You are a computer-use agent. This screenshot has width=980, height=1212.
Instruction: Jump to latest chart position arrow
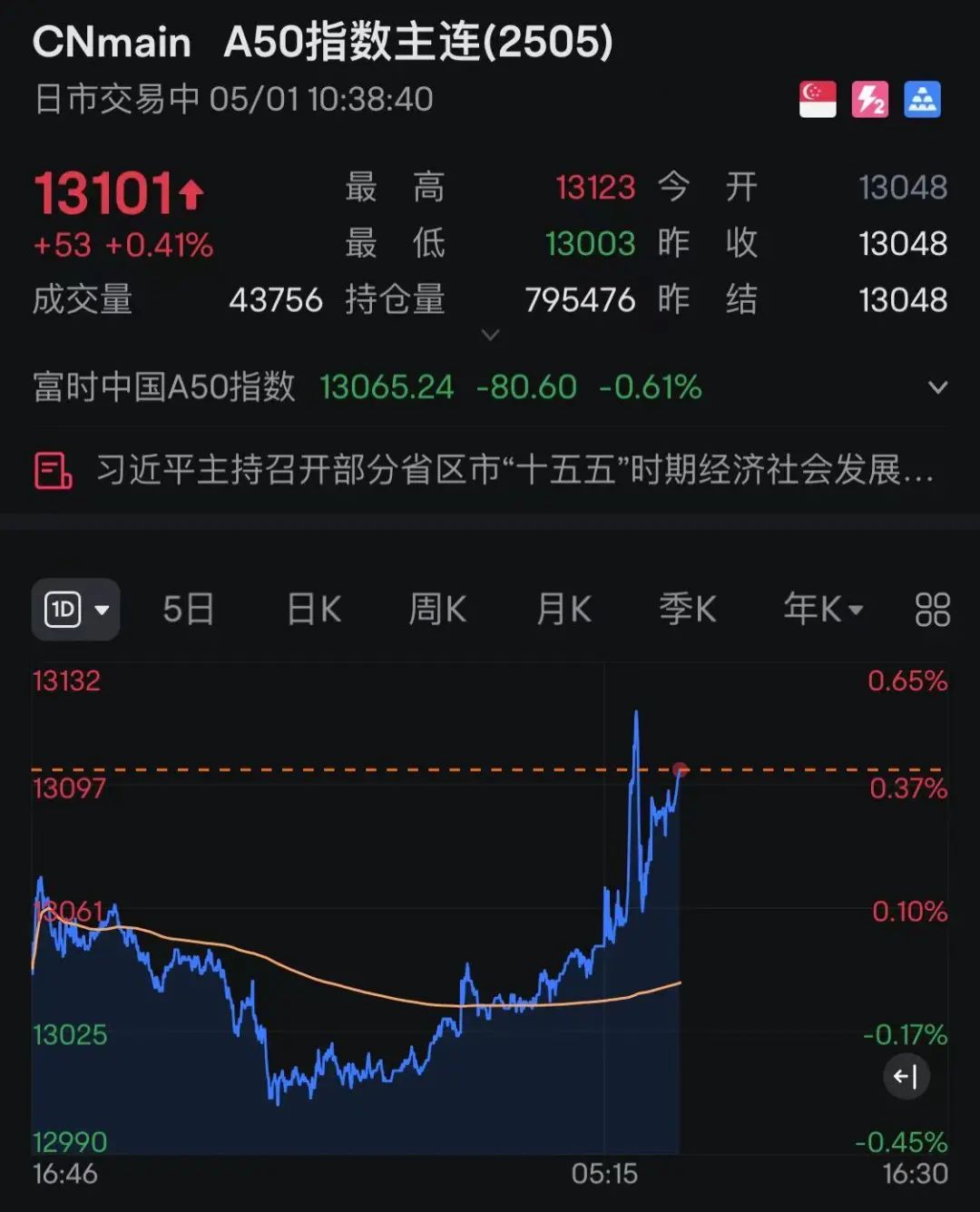point(906,1077)
